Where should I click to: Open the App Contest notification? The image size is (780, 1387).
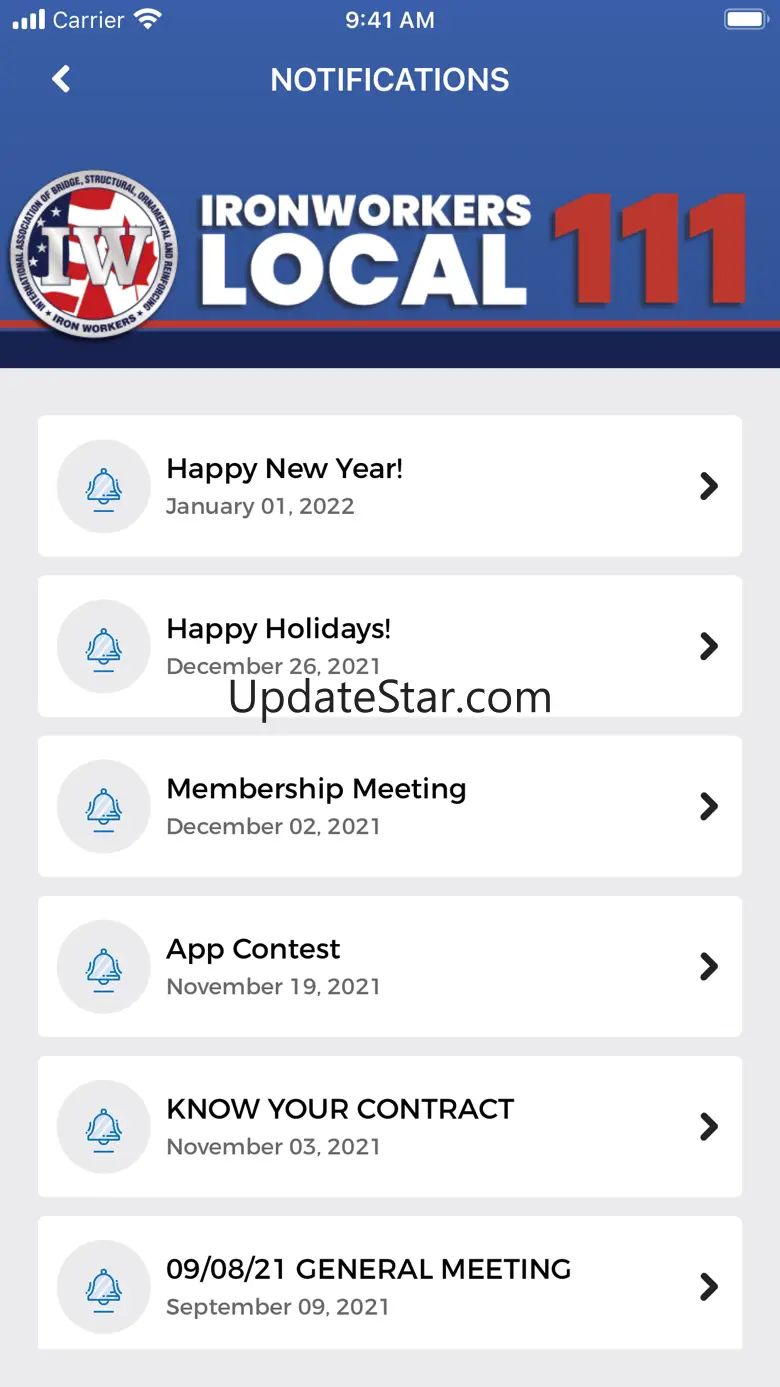coord(390,966)
